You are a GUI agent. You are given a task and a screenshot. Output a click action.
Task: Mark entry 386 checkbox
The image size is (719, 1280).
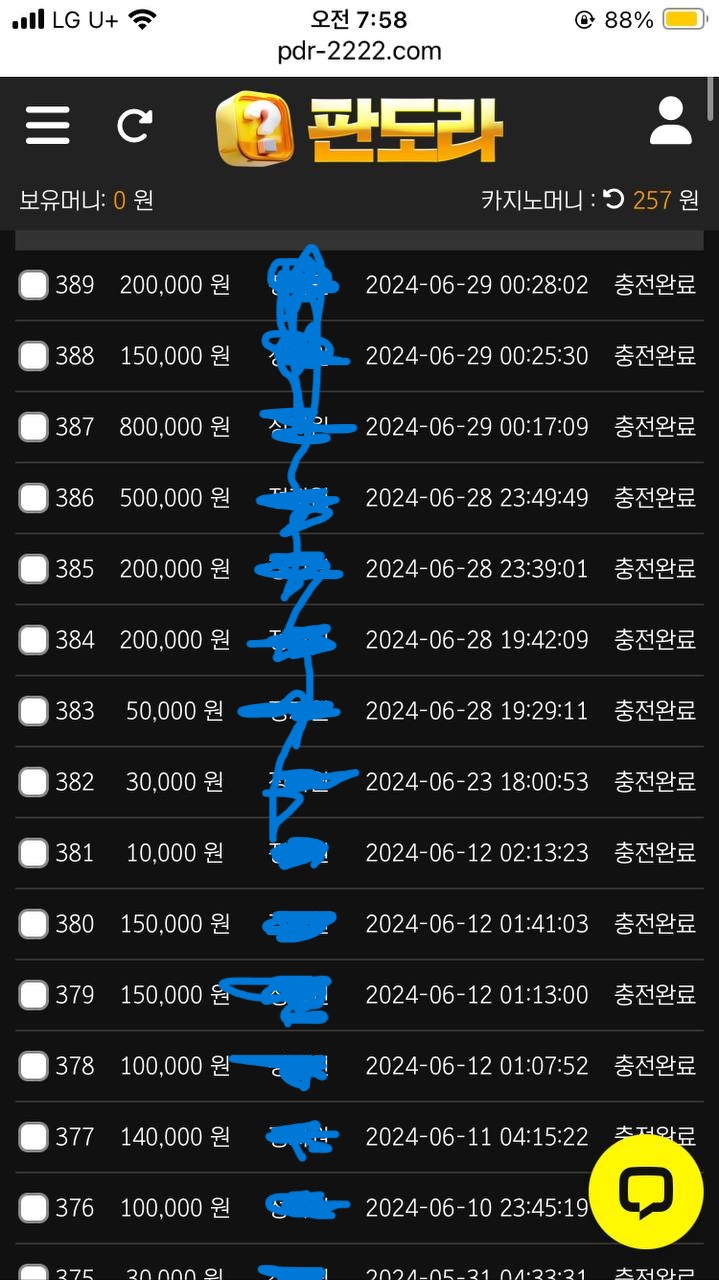pyautogui.click(x=33, y=498)
